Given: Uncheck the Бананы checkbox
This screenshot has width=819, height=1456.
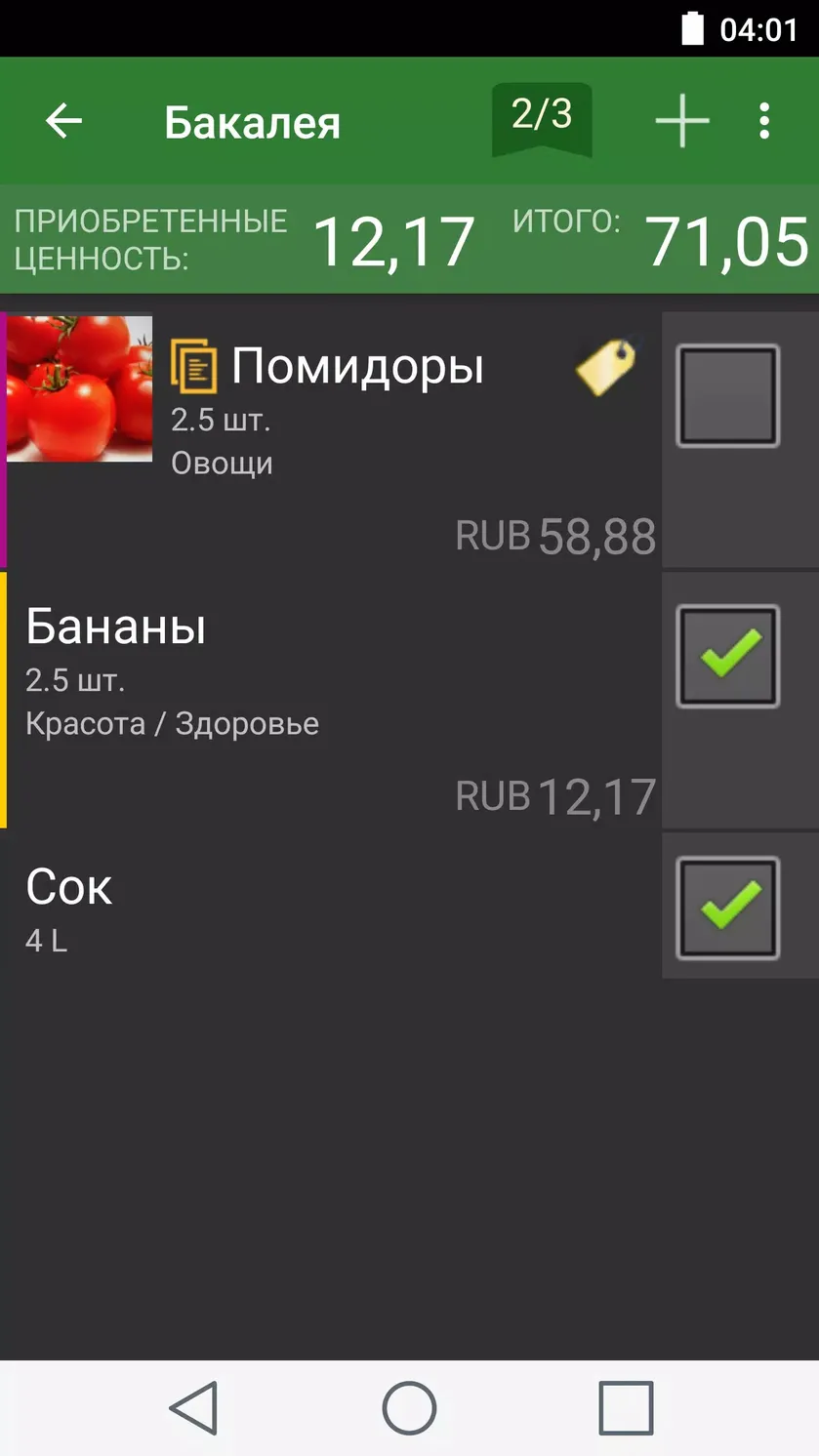Looking at the screenshot, I should [x=728, y=656].
